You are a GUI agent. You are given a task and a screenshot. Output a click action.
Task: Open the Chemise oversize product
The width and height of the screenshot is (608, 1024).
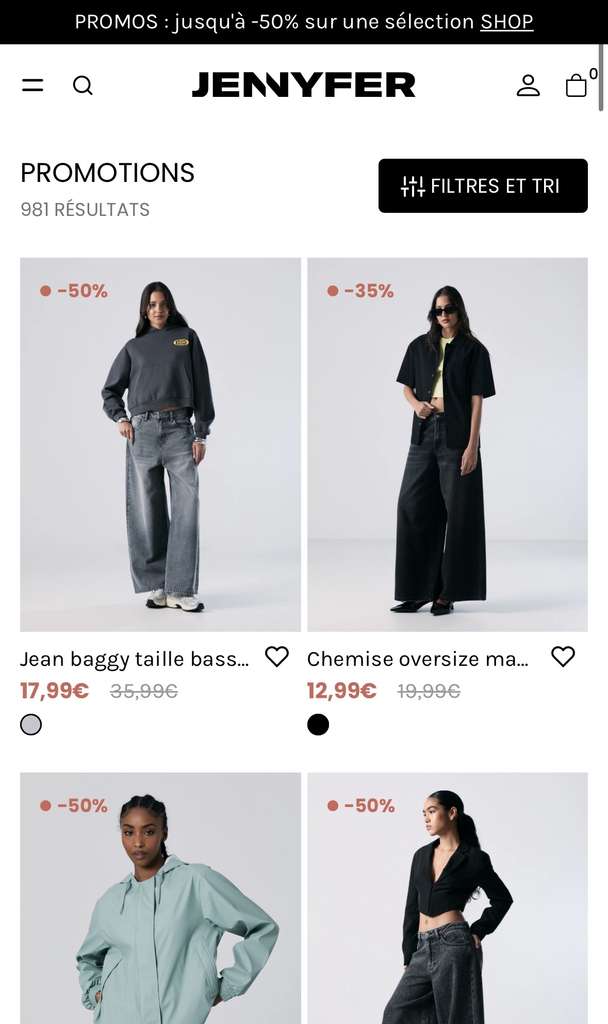coord(447,445)
